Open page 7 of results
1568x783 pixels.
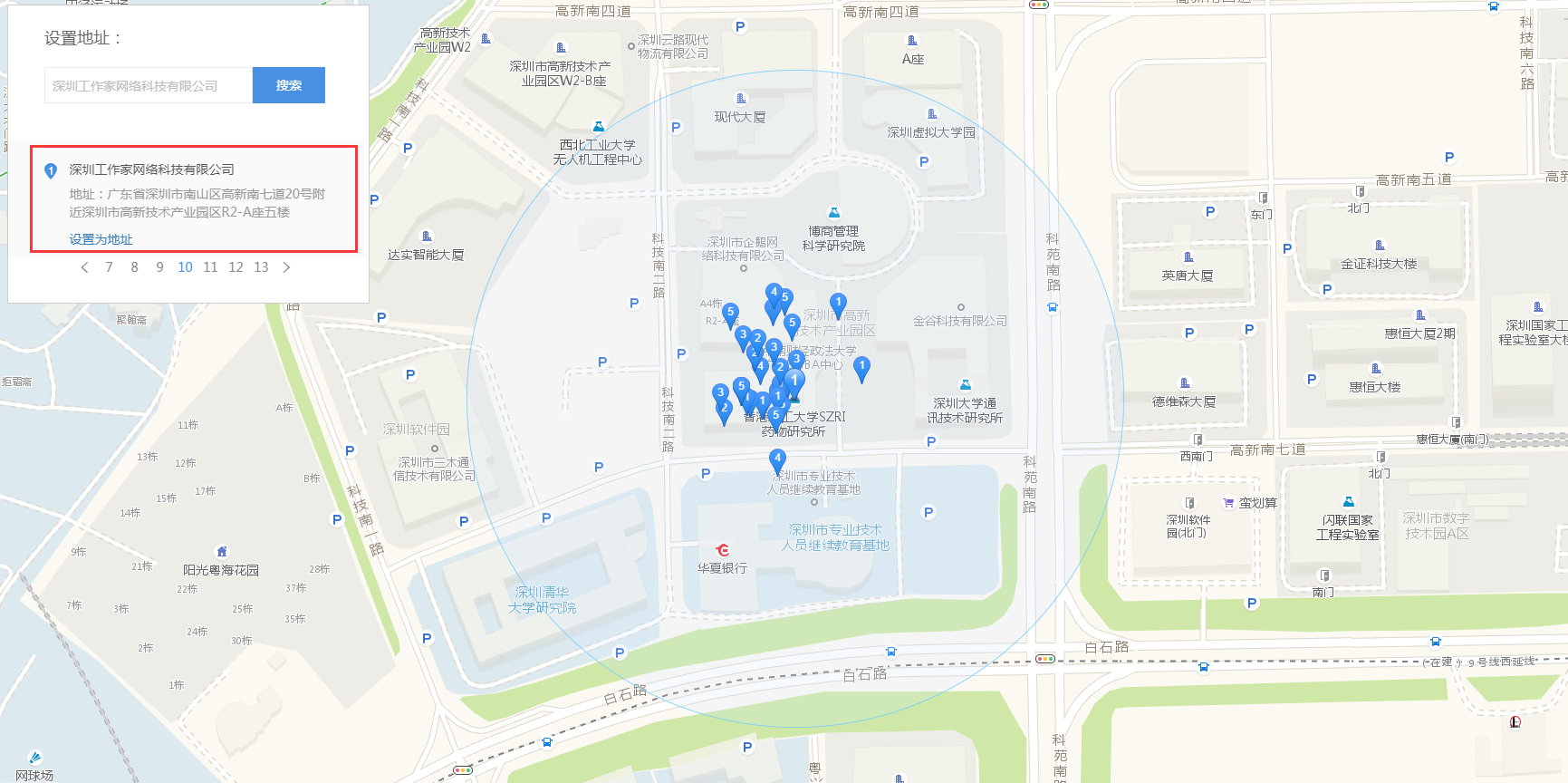pyautogui.click(x=109, y=267)
